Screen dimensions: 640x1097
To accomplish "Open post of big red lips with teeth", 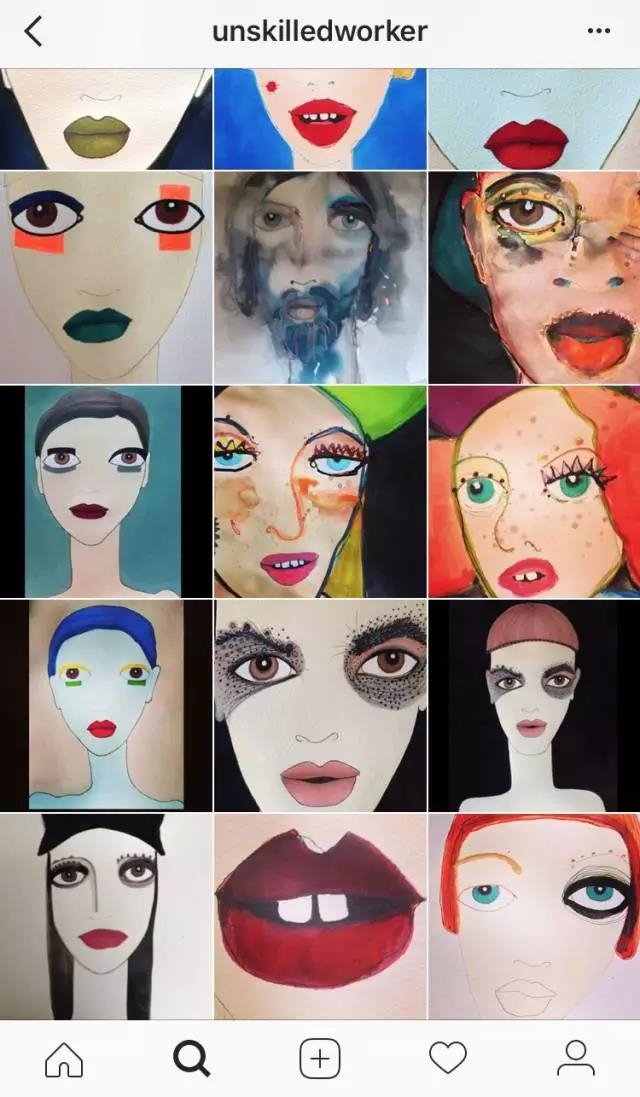I will click(x=320, y=916).
